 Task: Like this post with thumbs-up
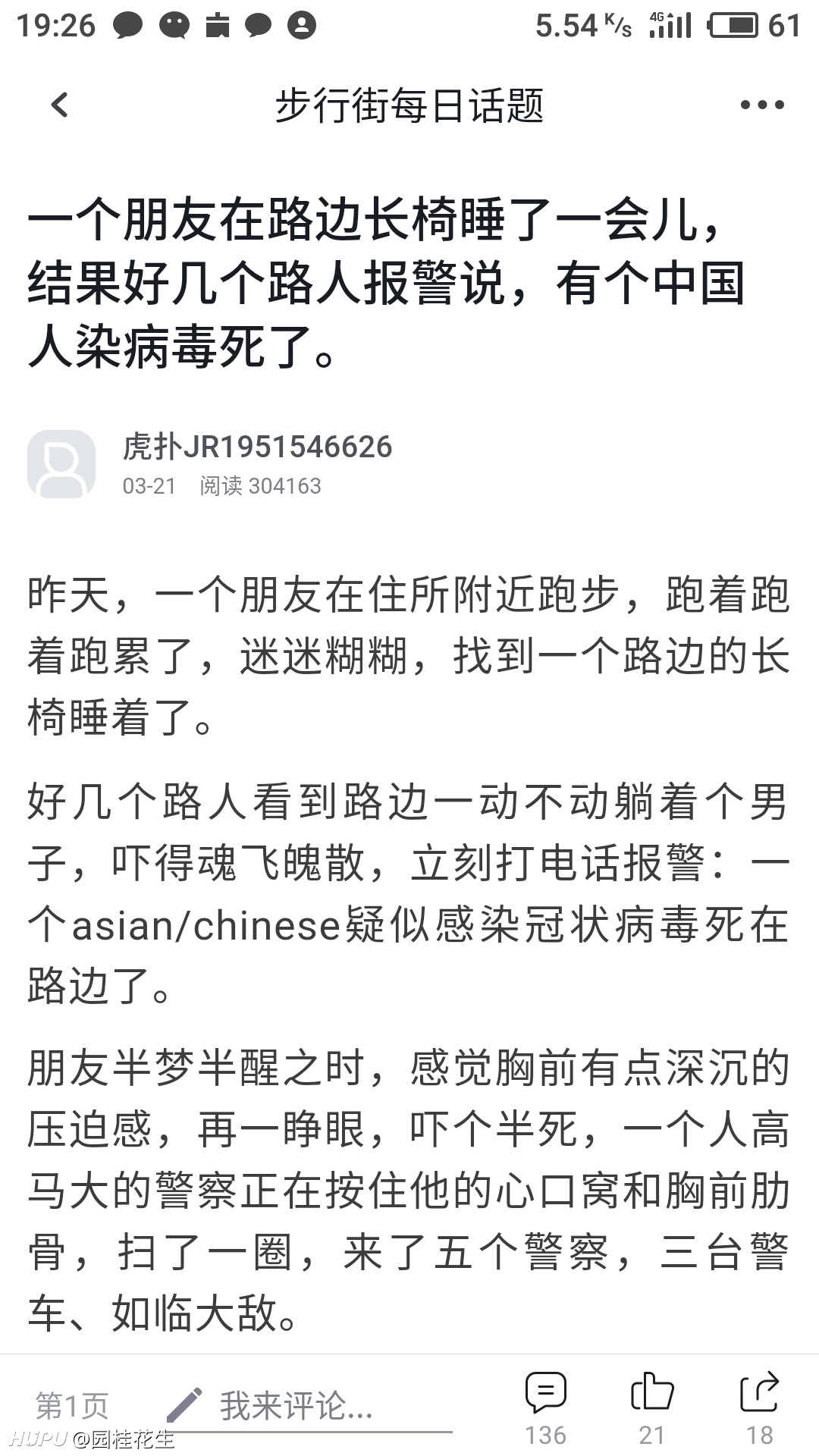click(651, 1407)
